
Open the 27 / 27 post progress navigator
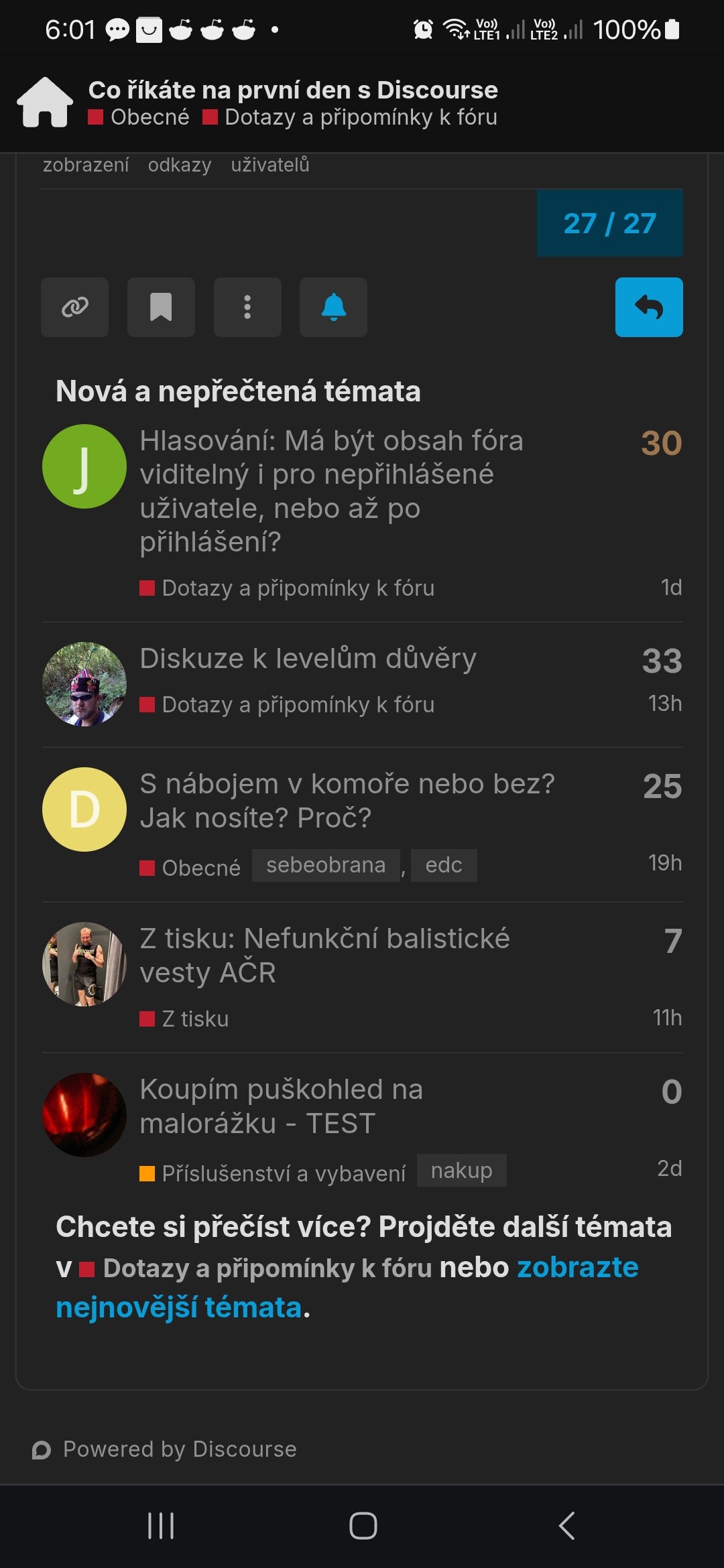pyautogui.click(x=610, y=223)
